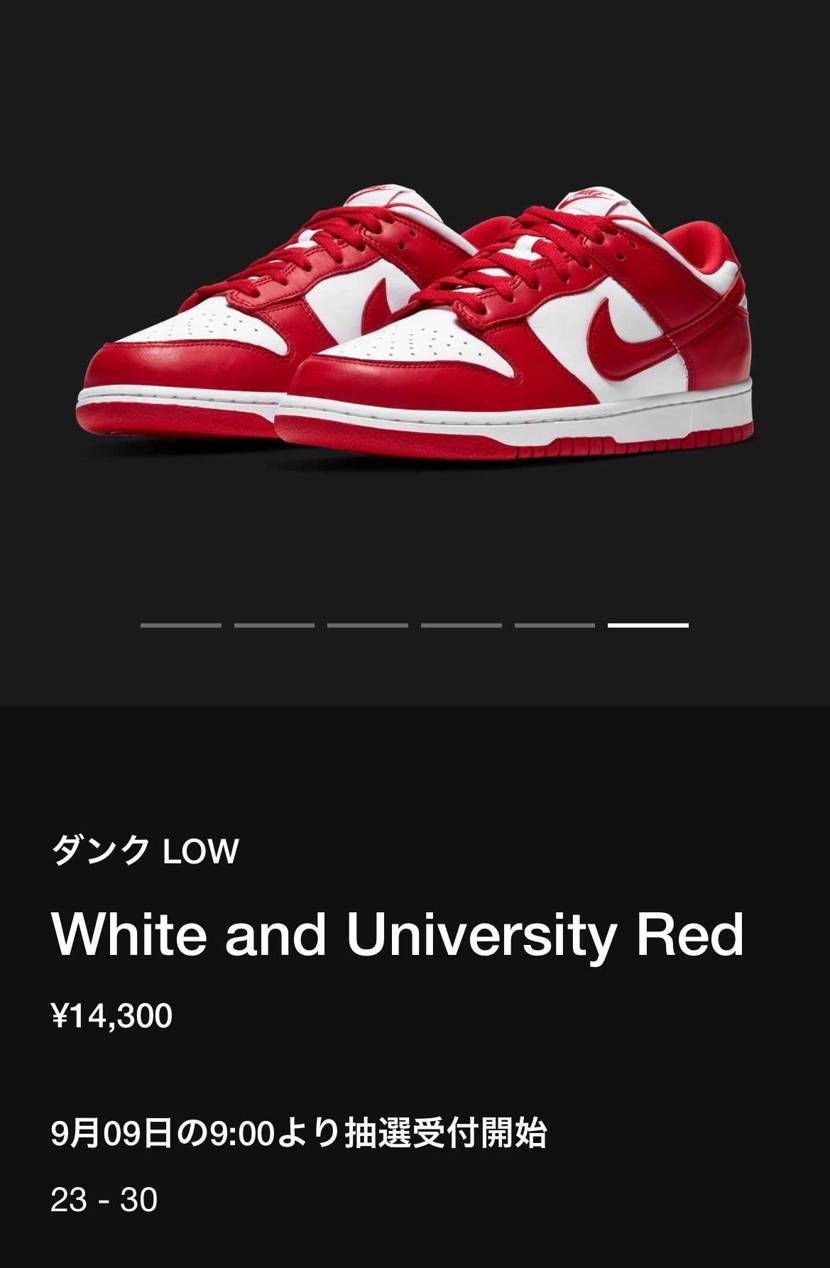Go to the fourth carousel indicator segment
This screenshot has height=1268, width=830.
(461, 625)
